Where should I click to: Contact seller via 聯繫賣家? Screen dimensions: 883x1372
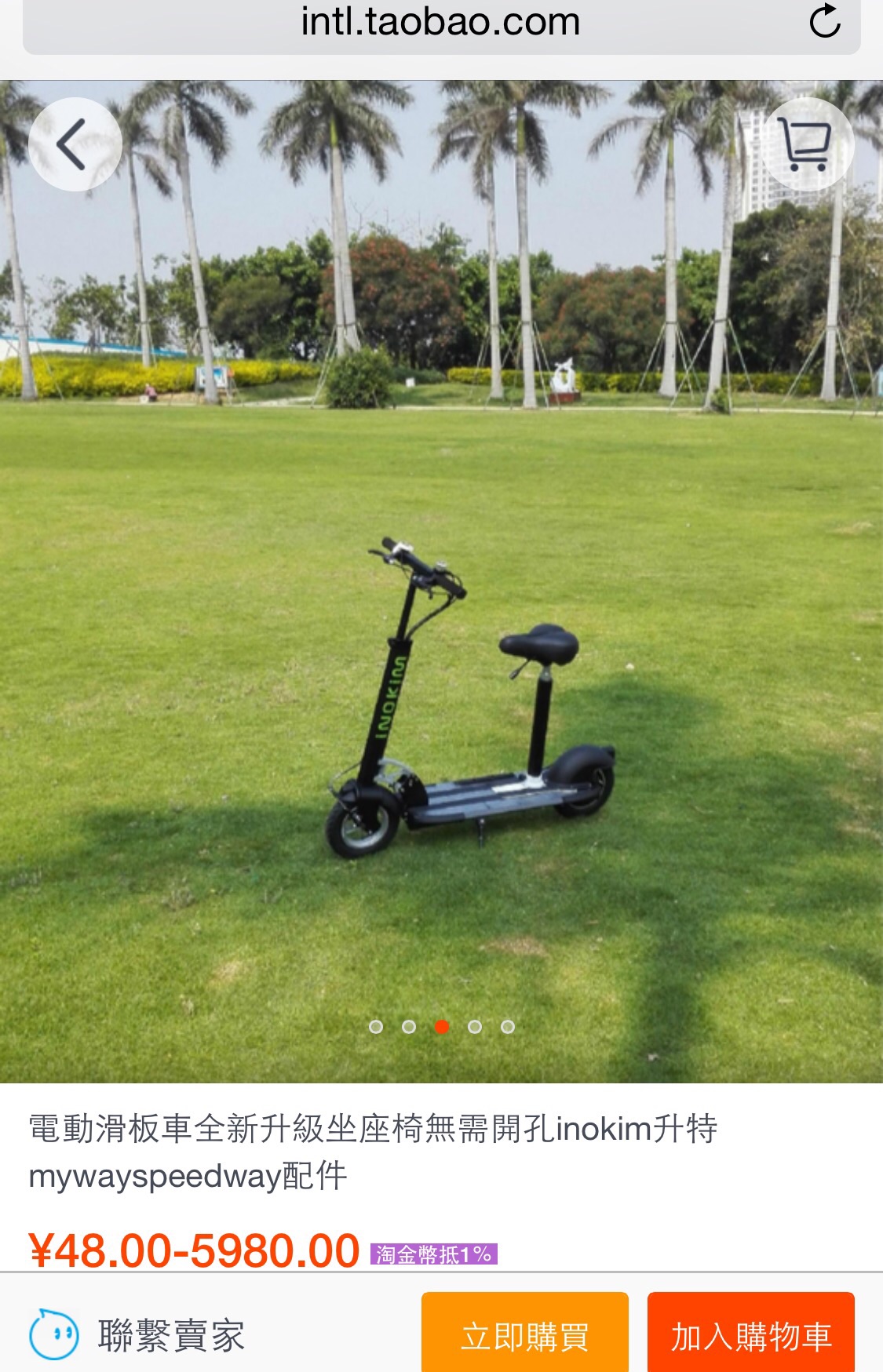coord(137,1335)
